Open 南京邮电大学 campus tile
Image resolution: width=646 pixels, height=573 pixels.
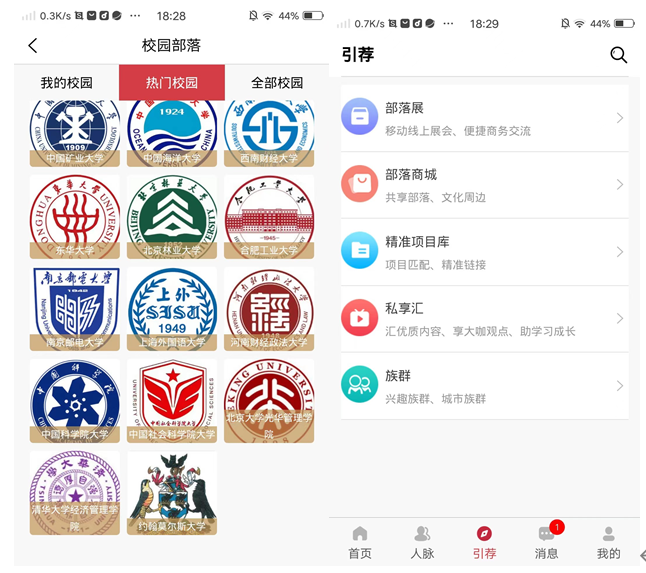(x=75, y=308)
